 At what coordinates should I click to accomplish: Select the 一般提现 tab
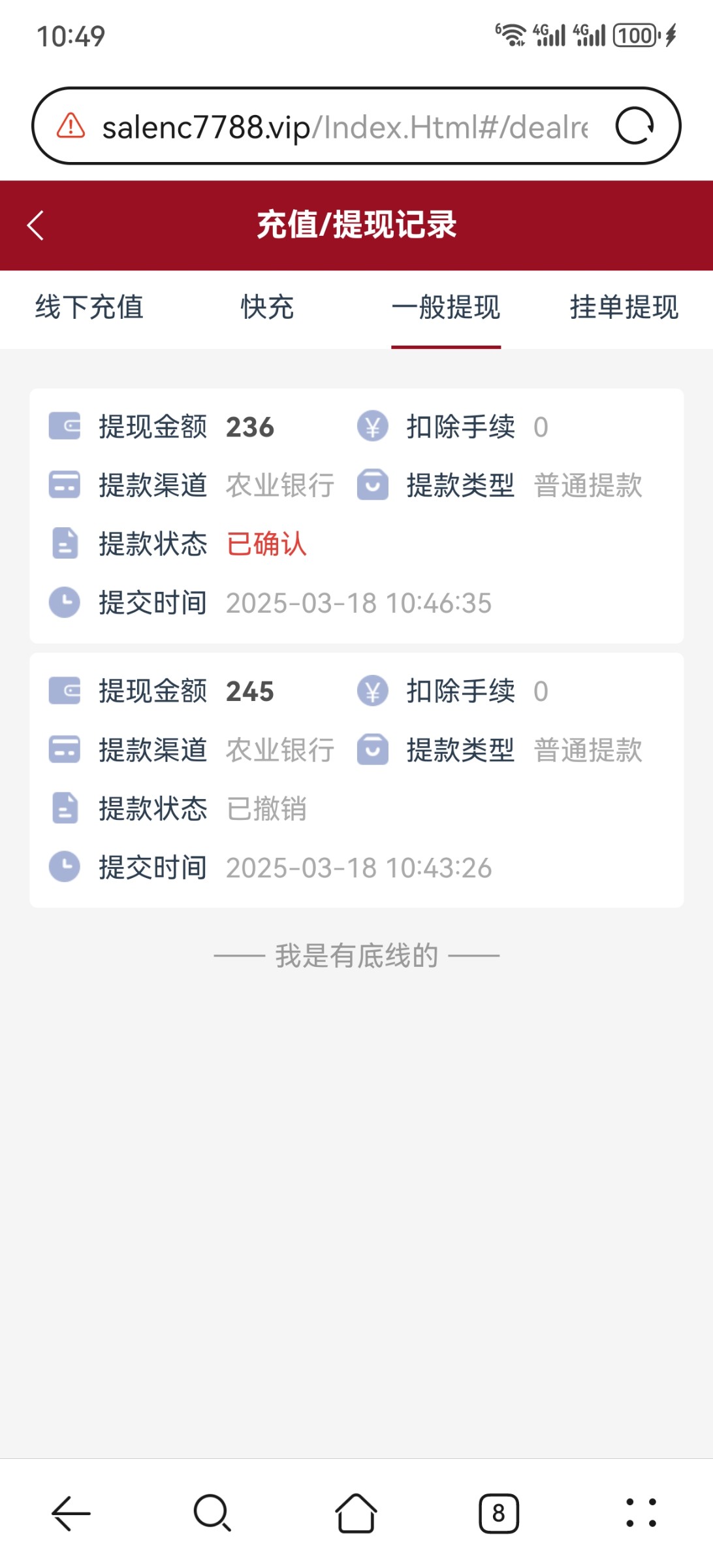pos(446,307)
